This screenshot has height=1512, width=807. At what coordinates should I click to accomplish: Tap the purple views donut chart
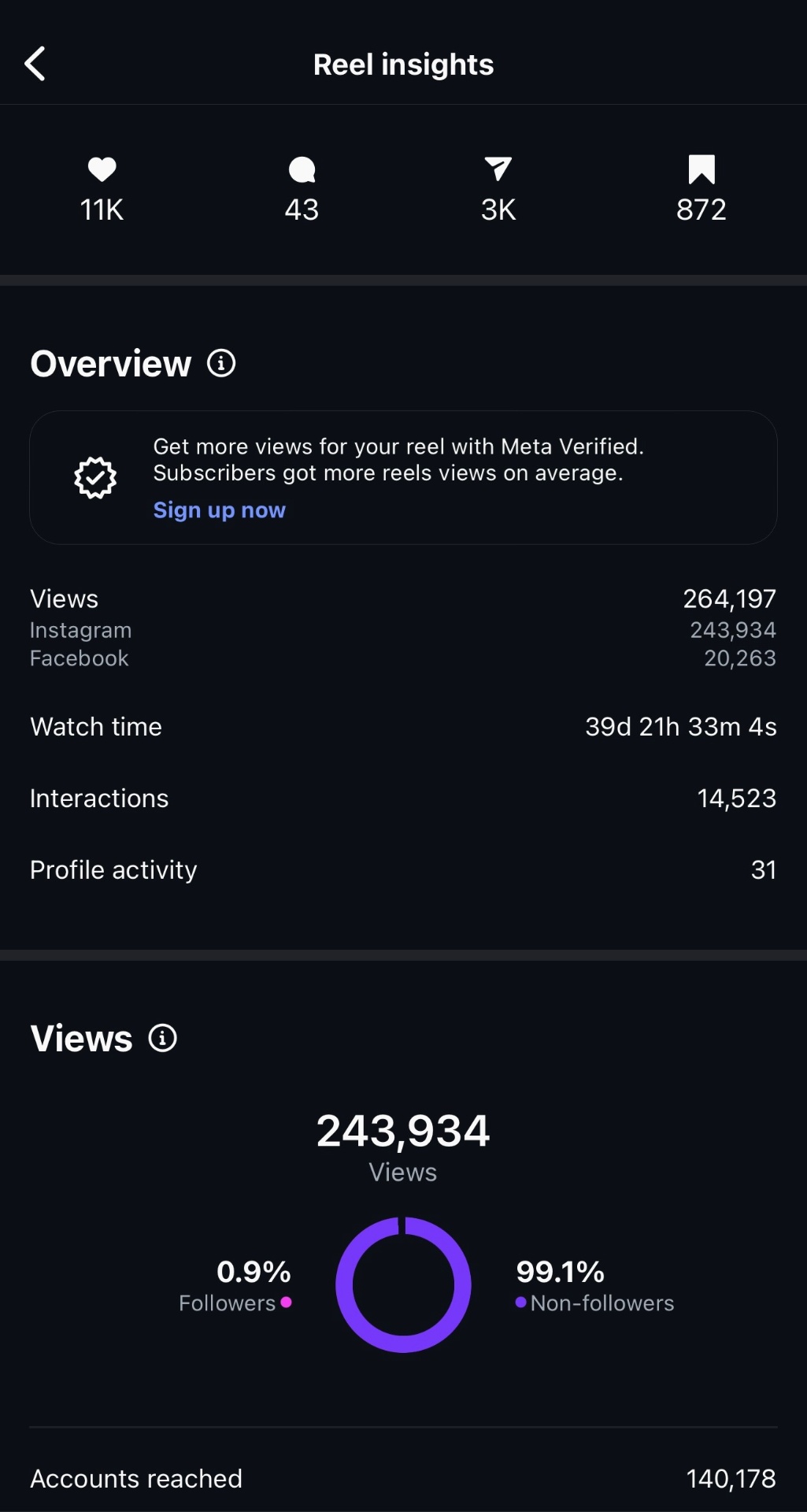403,1285
